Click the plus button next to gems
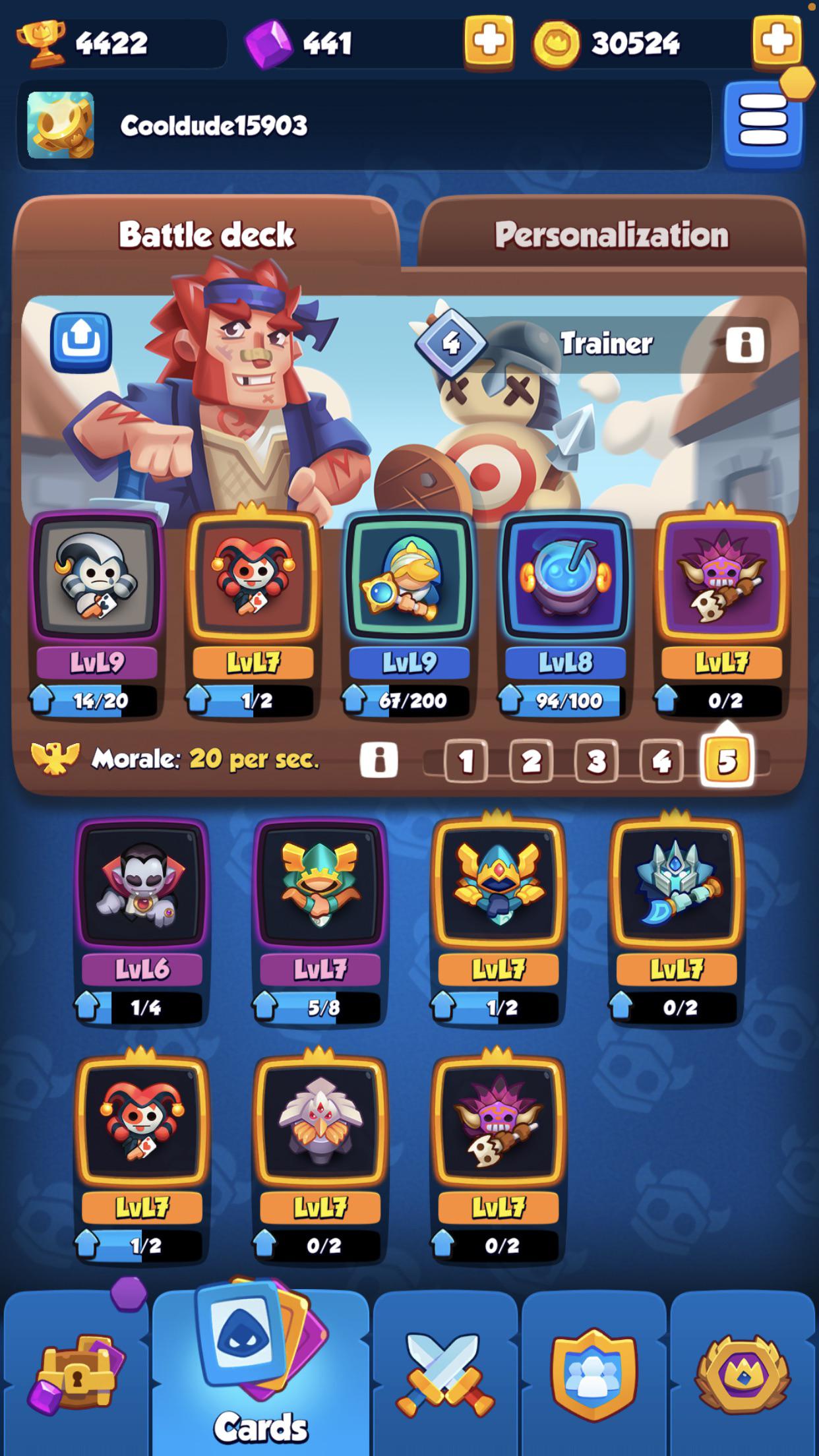This screenshot has height=1456, width=819. tap(489, 42)
